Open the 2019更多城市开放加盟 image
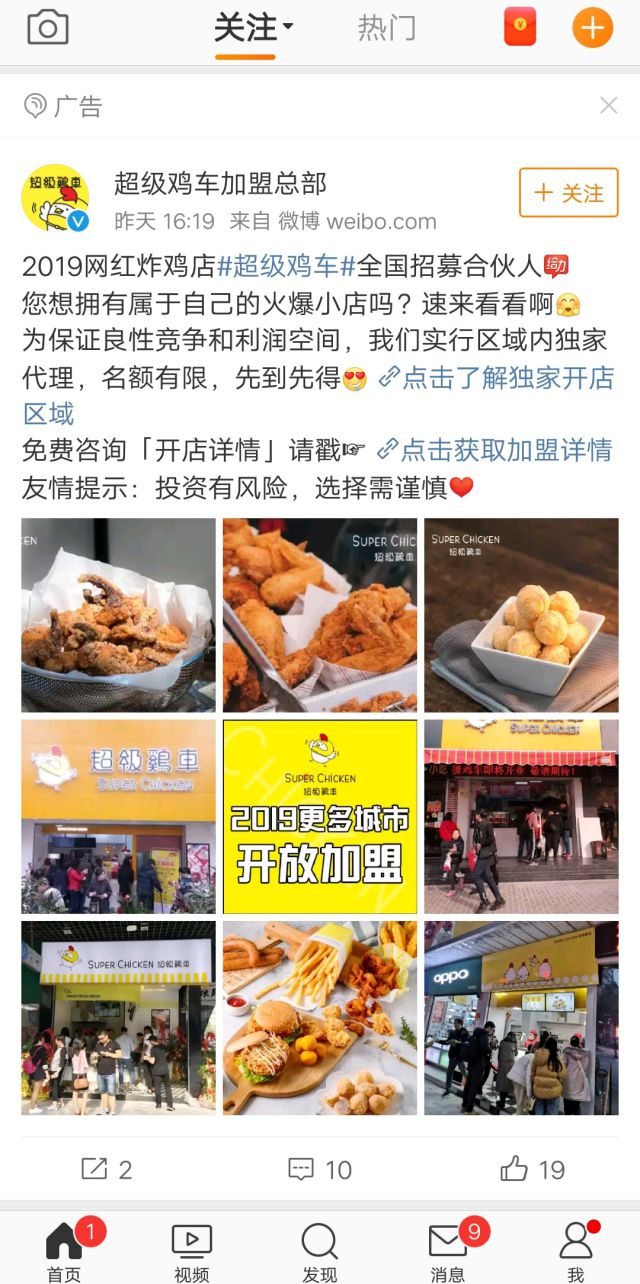Image resolution: width=640 pixels, height=1284 pixels. click(x=320, y=816)
